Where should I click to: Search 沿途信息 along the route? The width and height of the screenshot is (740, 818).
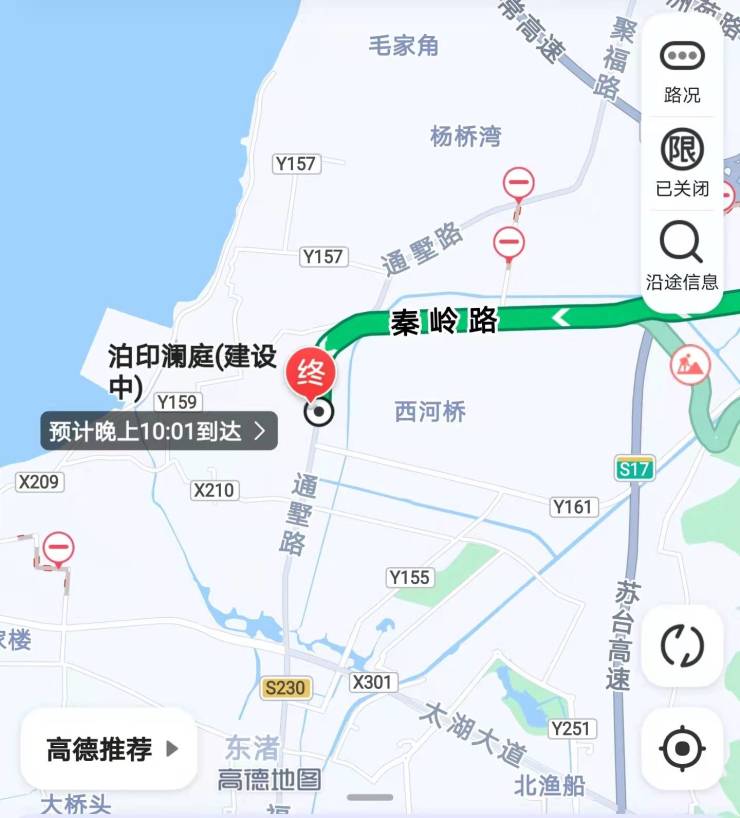(682, 255)
